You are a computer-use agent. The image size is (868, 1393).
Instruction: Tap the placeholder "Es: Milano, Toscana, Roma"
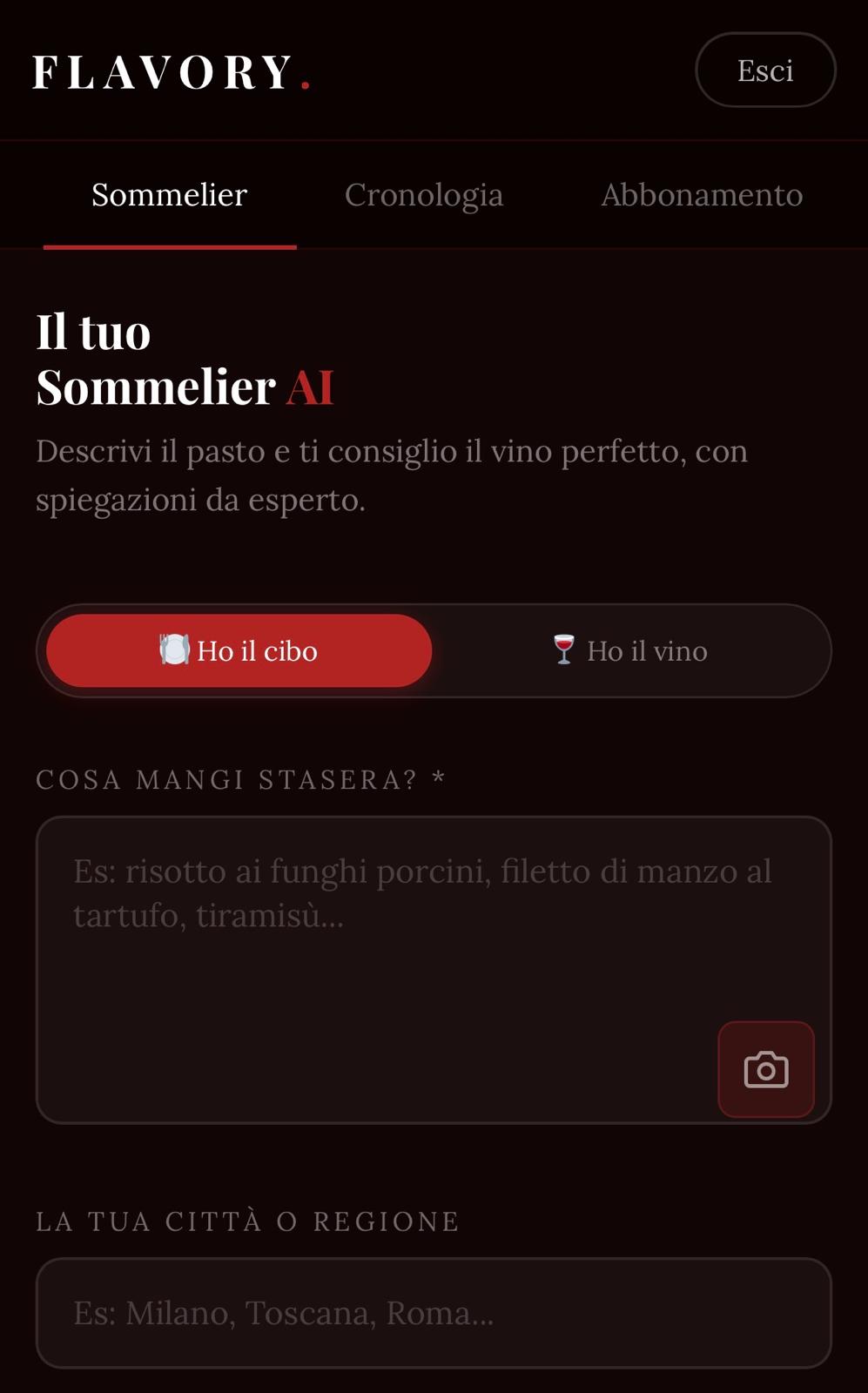(280, 1315)
